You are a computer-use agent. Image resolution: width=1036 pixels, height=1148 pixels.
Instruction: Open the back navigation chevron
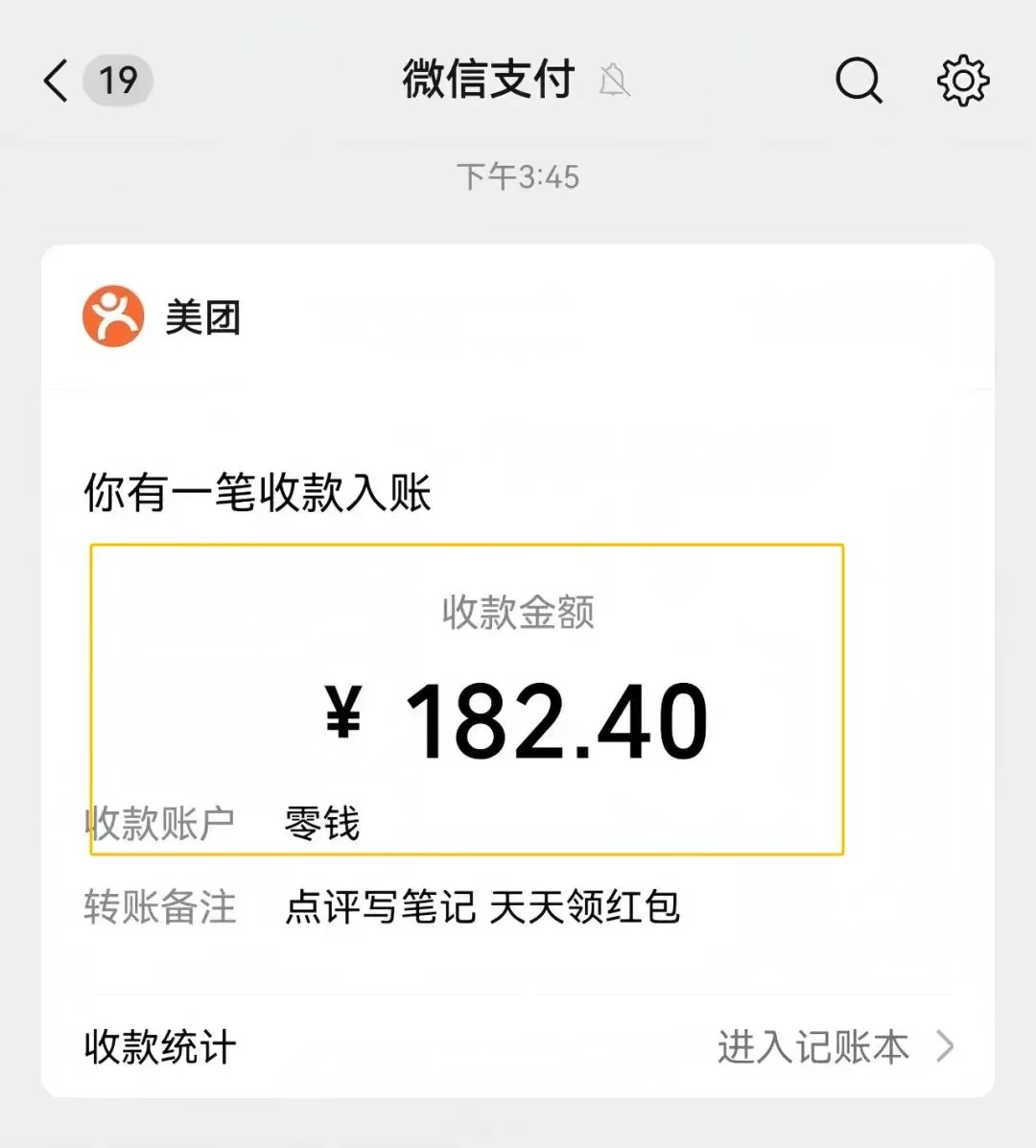[x=53, y=81]
